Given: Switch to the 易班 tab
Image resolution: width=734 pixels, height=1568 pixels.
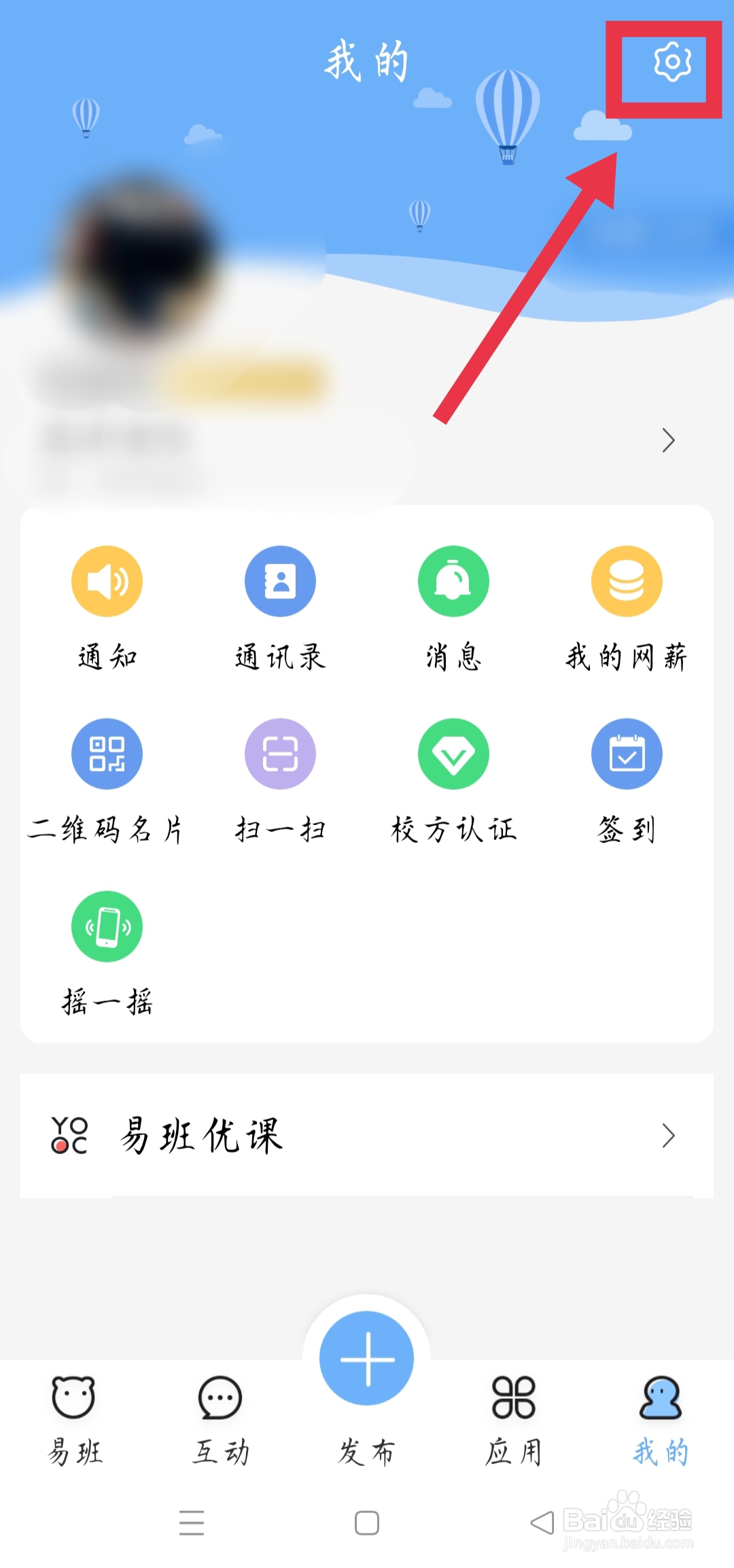Looking at the screenshot, I should (x=74, y=1421).
